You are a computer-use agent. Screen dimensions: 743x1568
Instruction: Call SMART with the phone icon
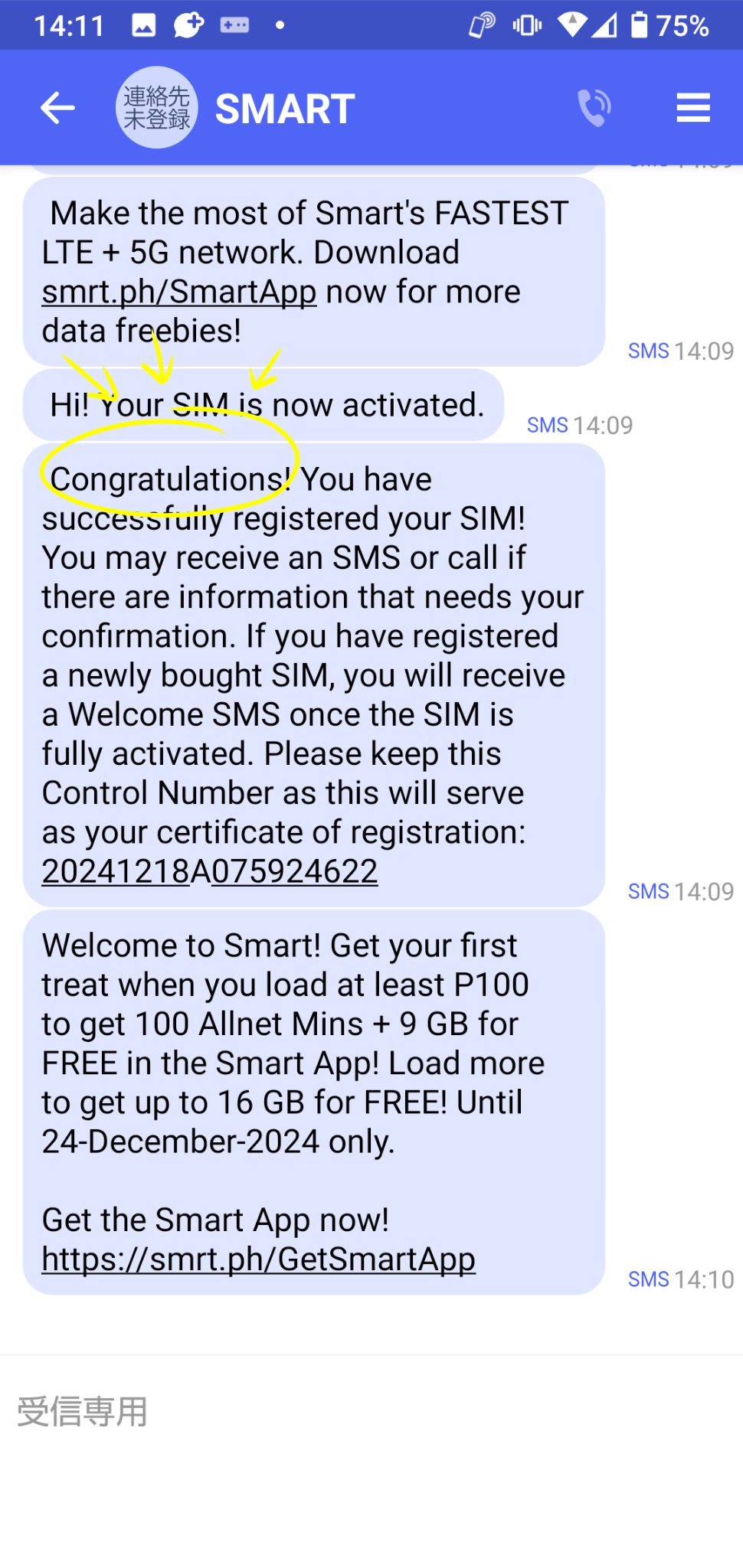594,107
